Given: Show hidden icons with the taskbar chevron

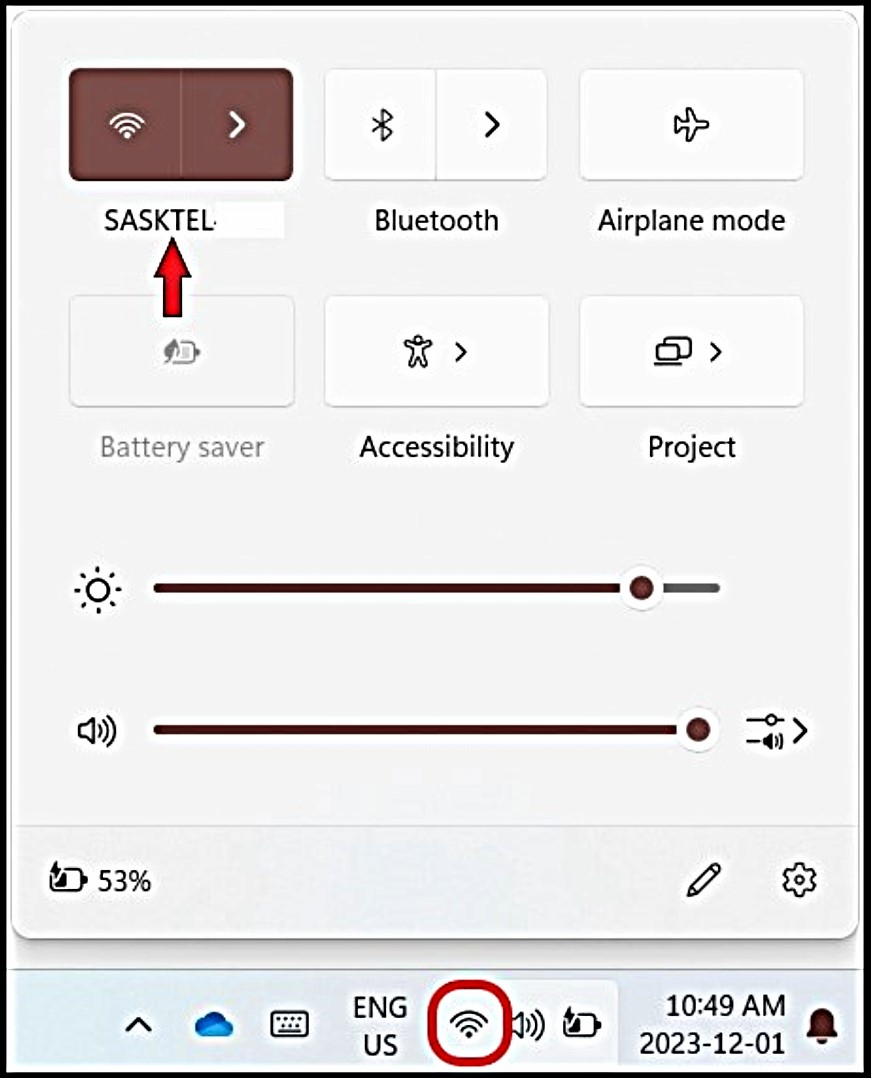Looking at the screenshot, I should 139,1025.
